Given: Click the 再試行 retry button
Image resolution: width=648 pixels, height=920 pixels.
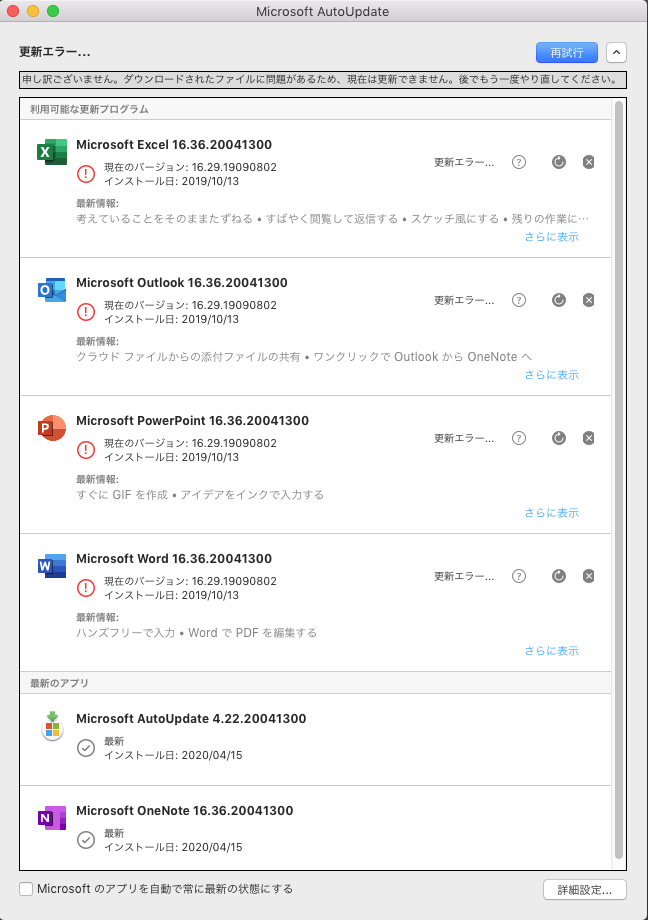Looking at the screenshot, I should 566,53.
